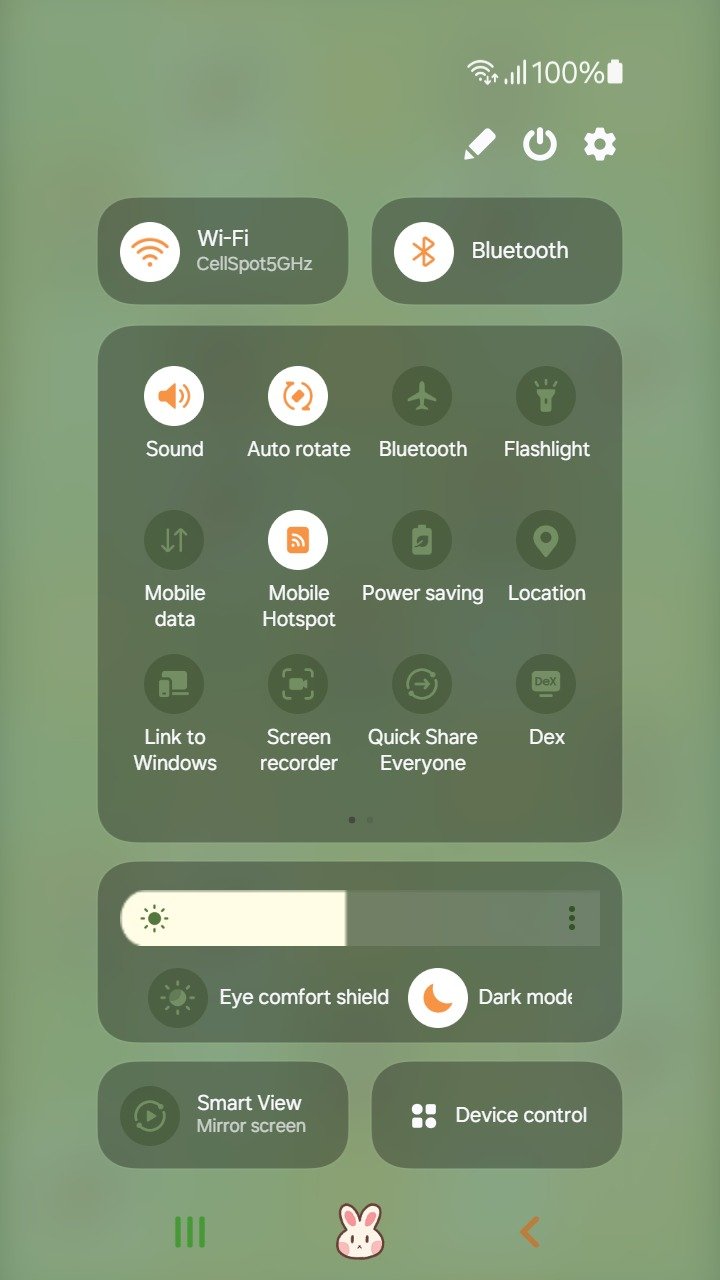Open Device control

pyautogui.click(x=497, y=1115)
